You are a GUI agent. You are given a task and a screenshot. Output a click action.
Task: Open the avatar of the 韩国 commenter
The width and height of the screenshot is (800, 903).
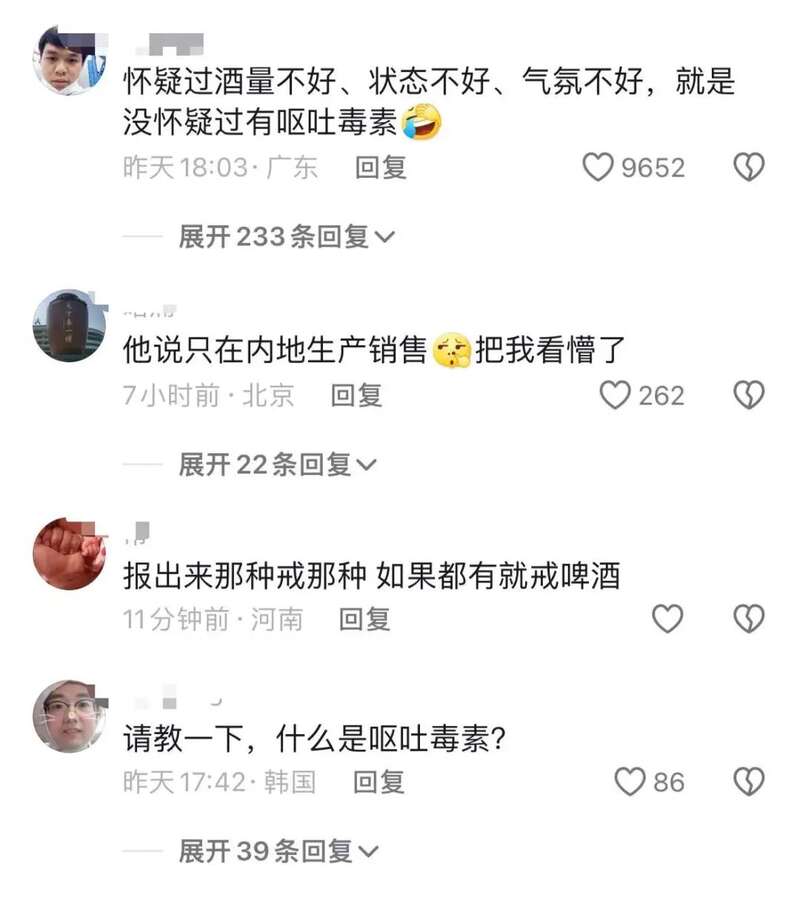coord(69,716)
